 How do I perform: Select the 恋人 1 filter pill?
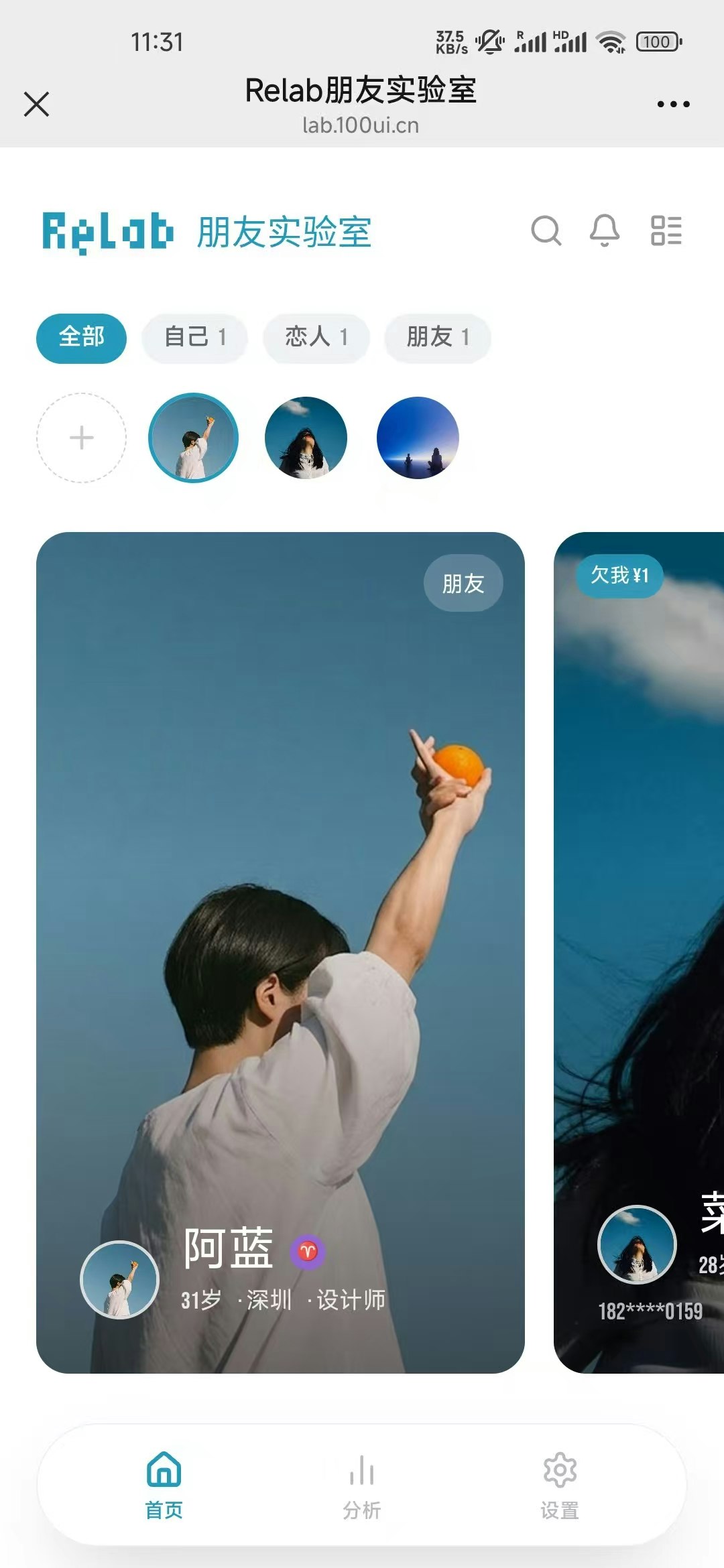pyautogui.click(x=315, y=337)
